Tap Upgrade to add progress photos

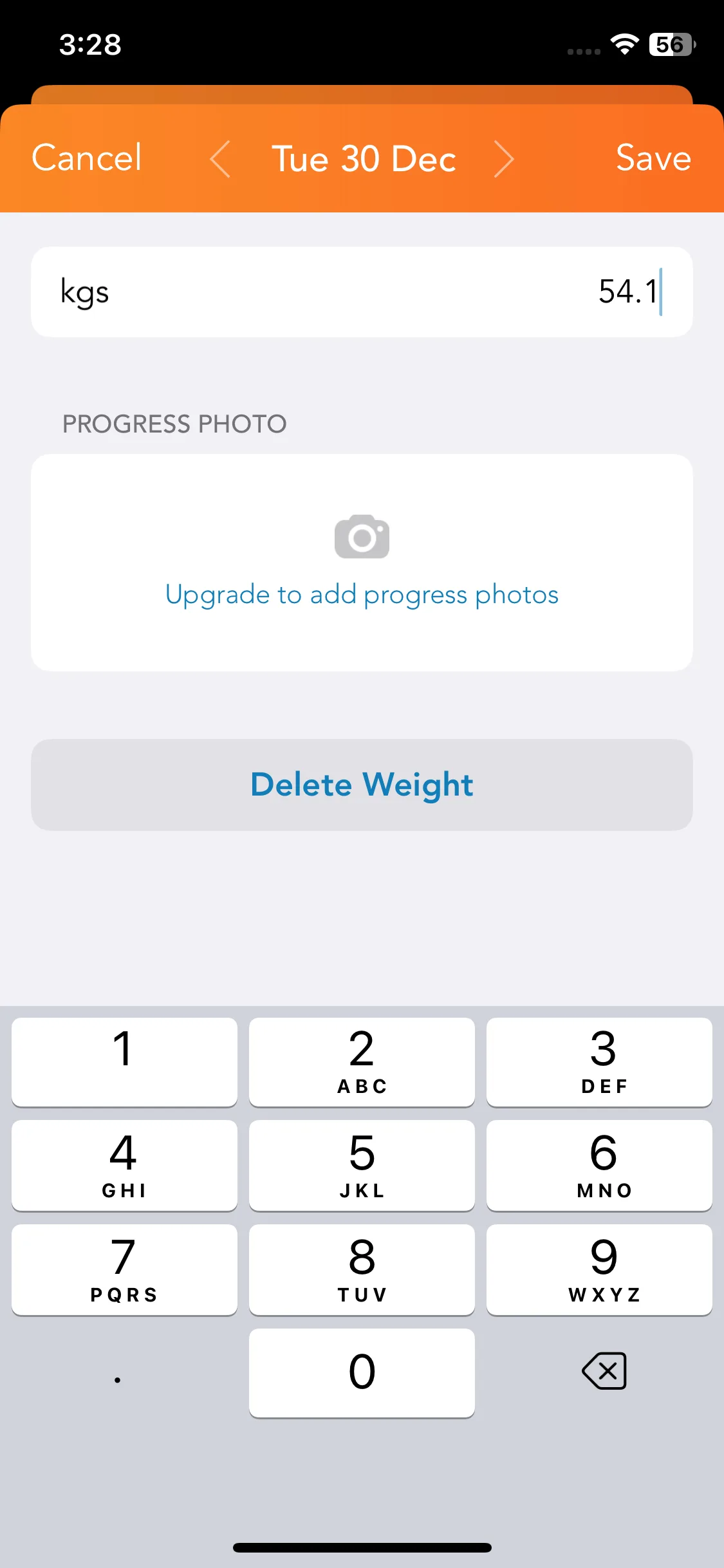tap(362, 594)
